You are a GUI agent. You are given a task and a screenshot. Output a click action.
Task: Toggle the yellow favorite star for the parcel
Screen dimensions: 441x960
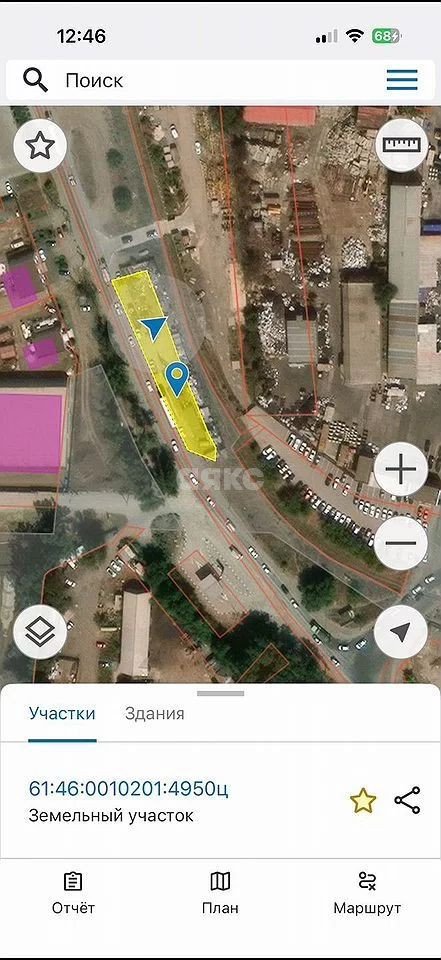pos(363,801)
